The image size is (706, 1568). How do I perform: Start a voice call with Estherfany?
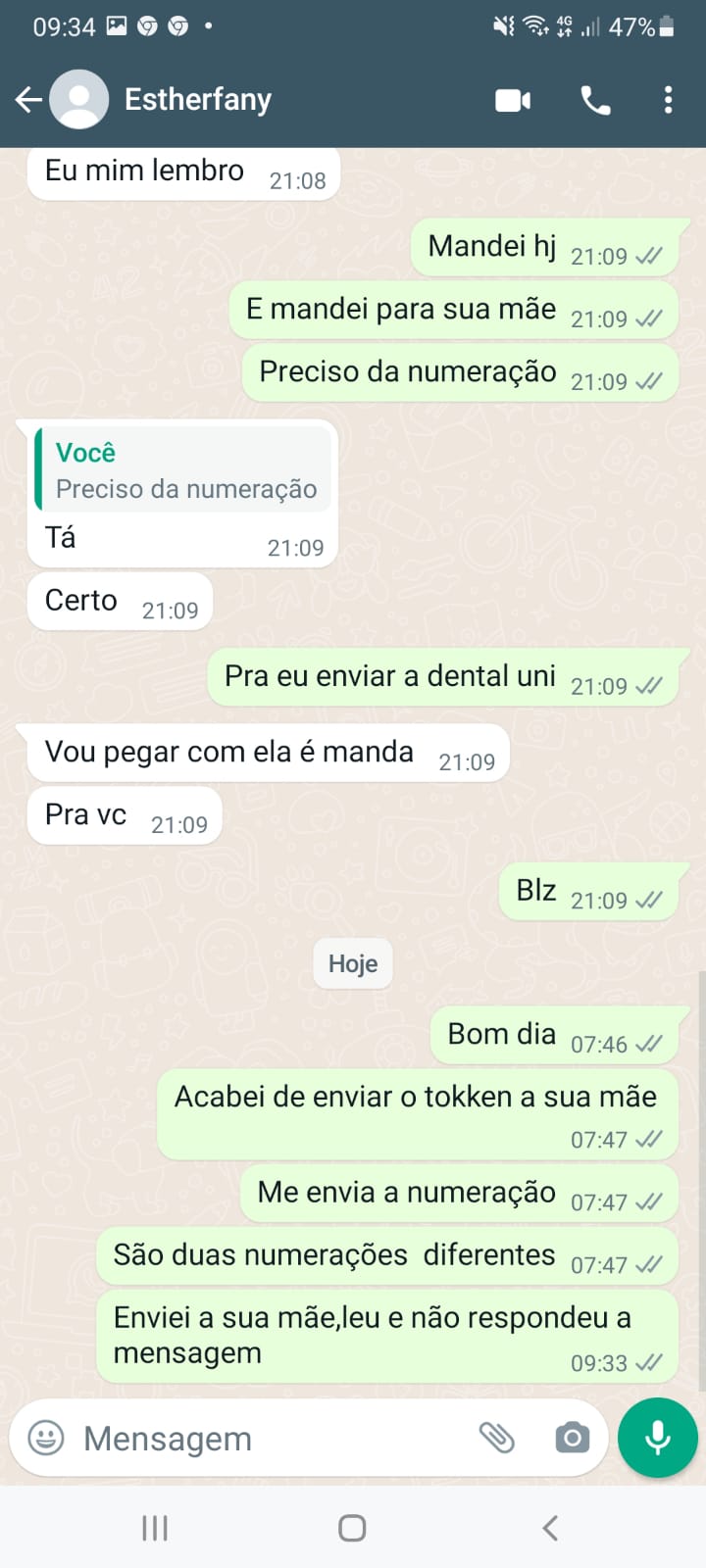click(595, 100)
